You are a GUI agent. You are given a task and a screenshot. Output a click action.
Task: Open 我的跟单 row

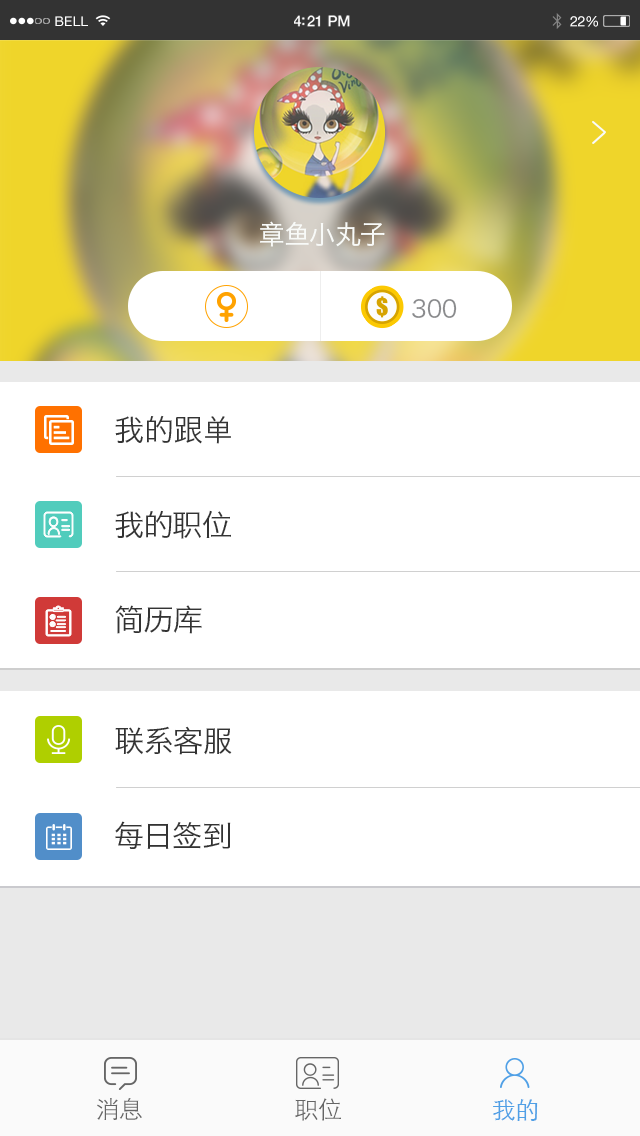[320, 430]
